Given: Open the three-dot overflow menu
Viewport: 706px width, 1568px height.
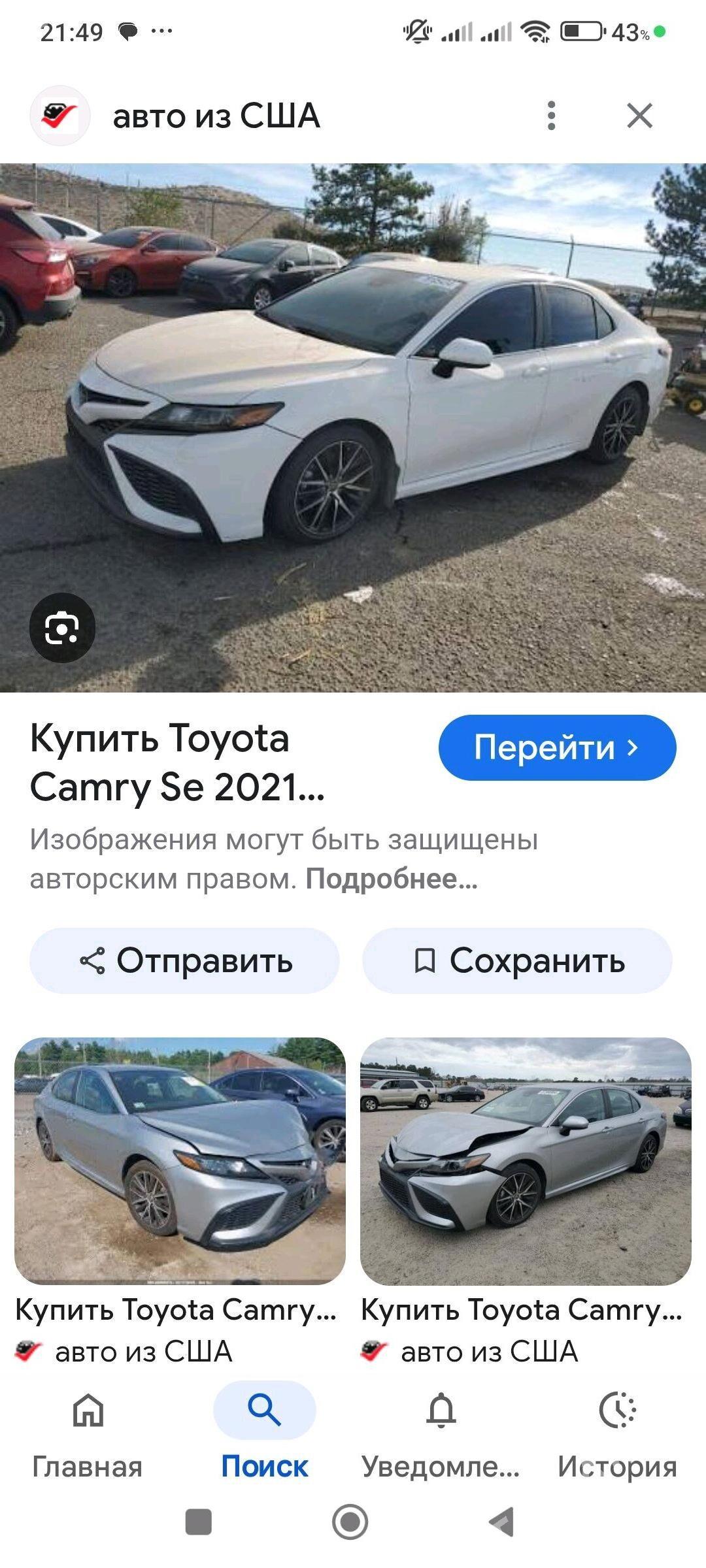Looking at the screenshot, I should pos(551,116).
